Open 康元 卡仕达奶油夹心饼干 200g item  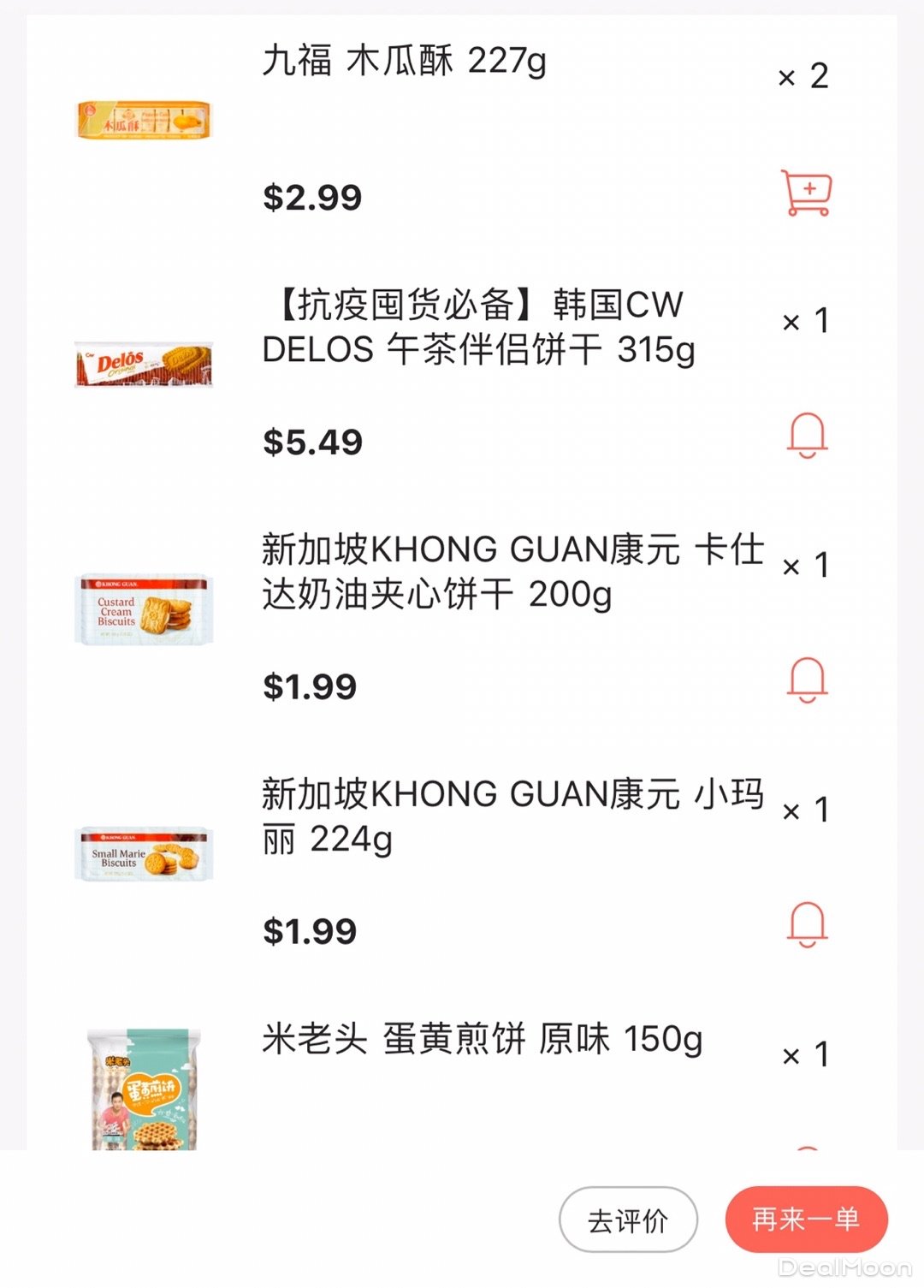click(512, 571)
